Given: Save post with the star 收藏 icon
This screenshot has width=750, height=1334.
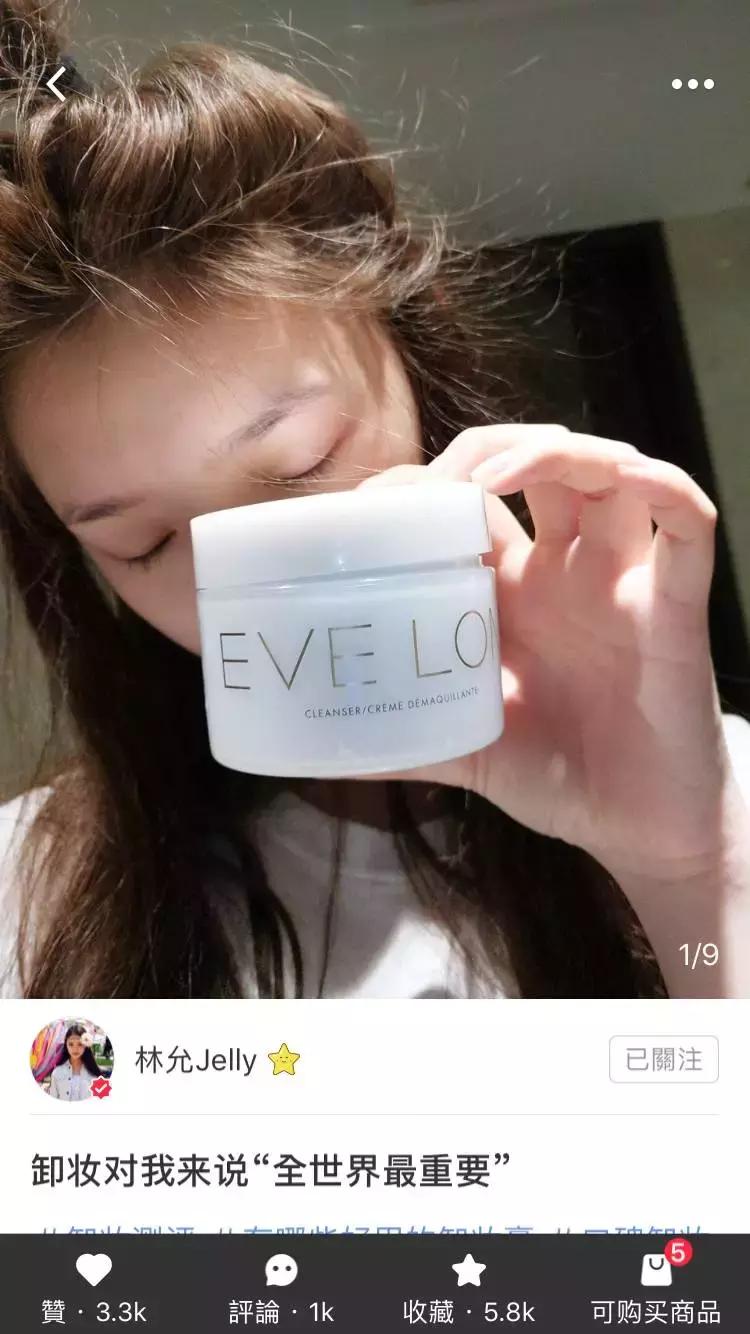Looking at the screenshot, I should (468, 1271).
